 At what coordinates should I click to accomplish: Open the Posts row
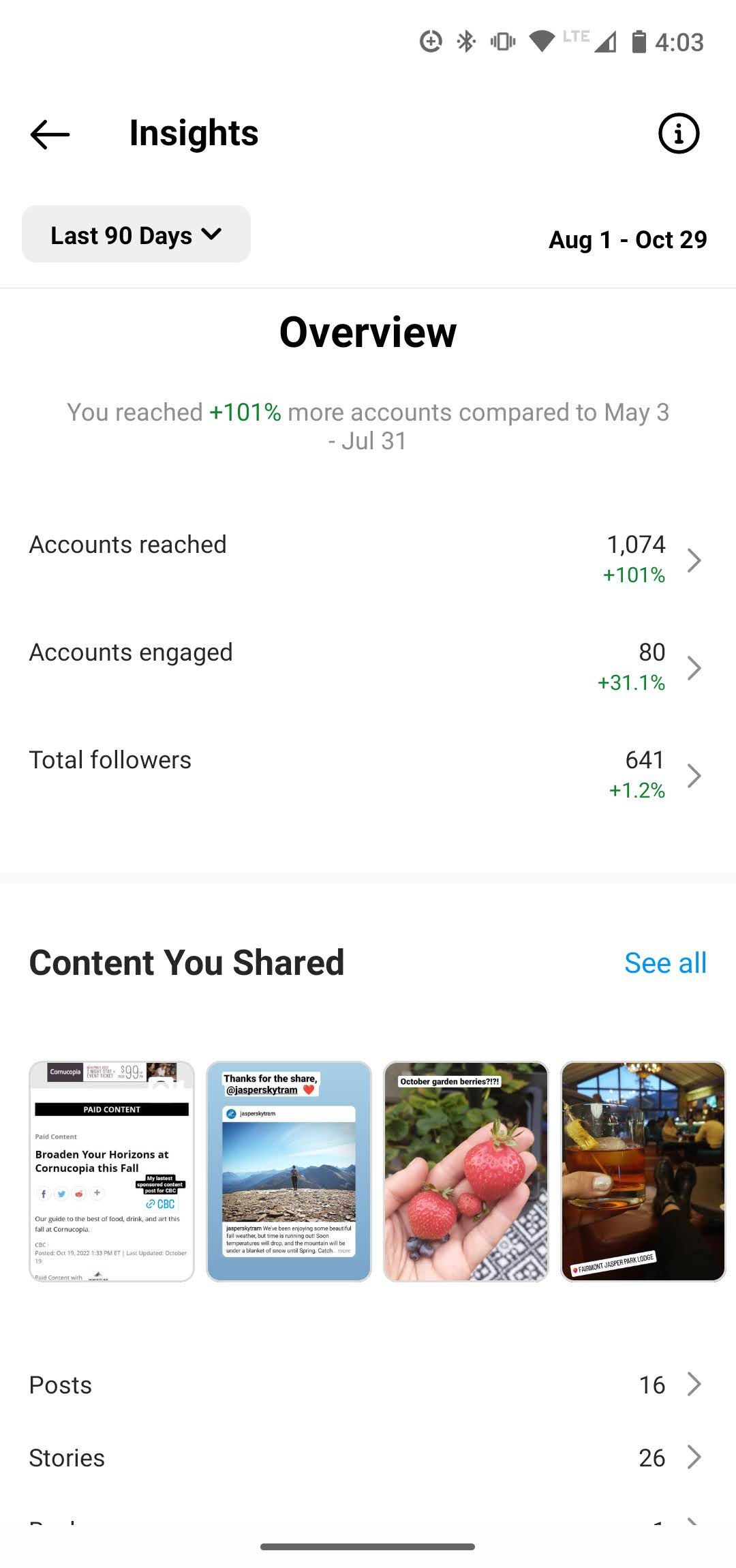[368, 1385]
